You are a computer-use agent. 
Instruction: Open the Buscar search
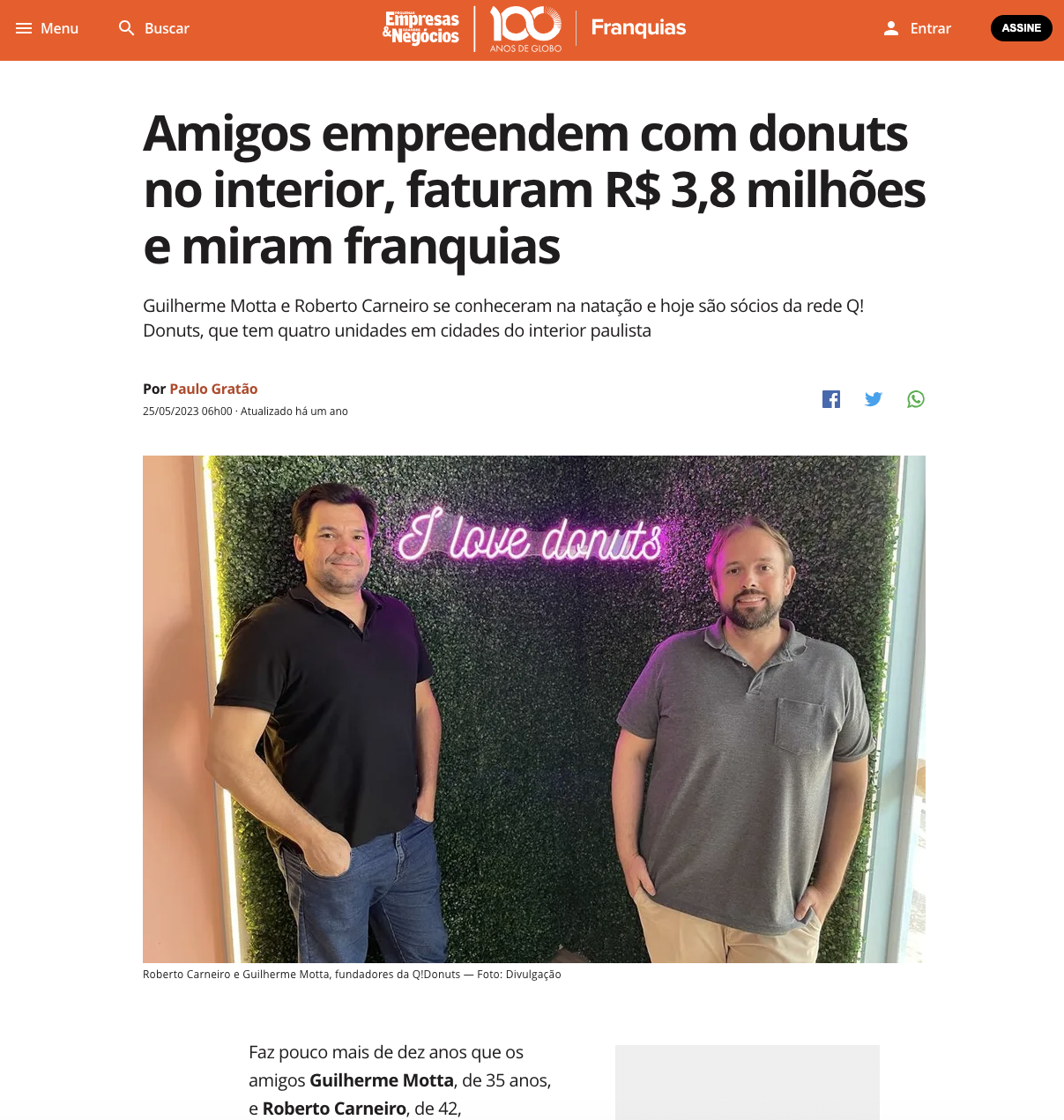tap(154, 28)
